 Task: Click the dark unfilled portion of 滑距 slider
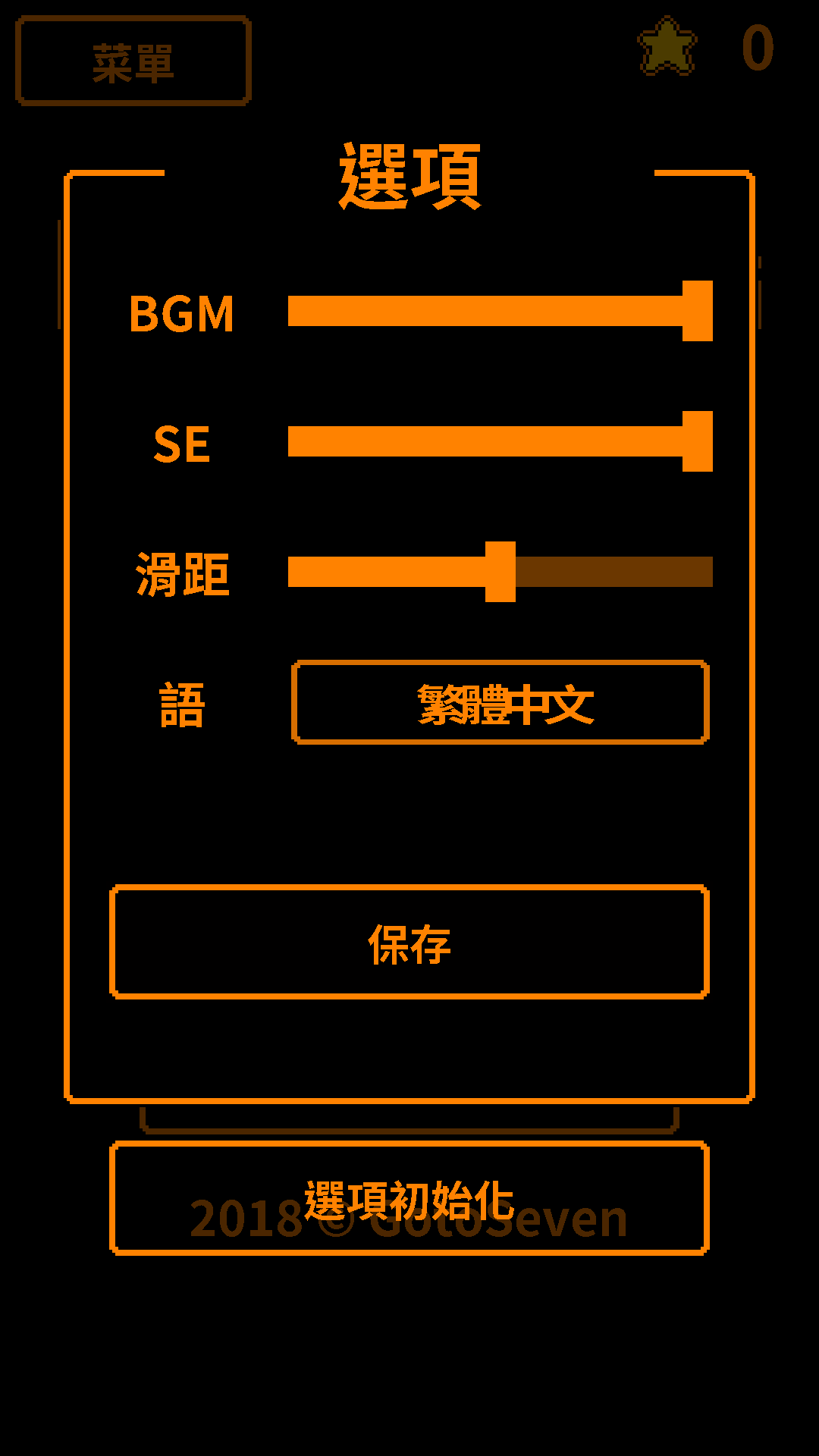(614, 572)
